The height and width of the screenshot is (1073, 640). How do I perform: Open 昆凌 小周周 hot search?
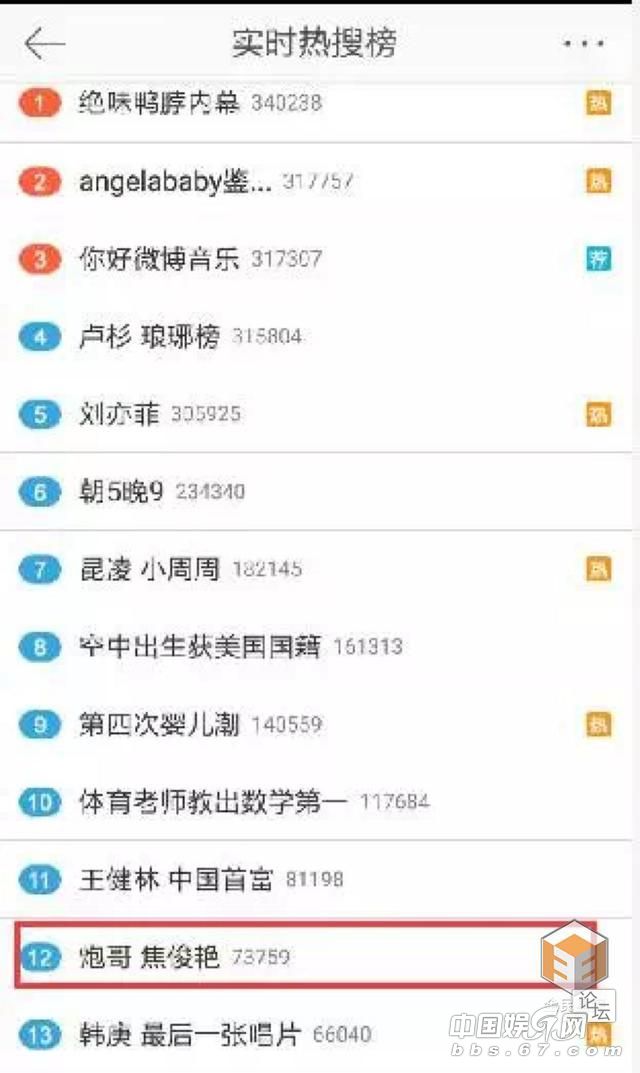coord(316,569)
